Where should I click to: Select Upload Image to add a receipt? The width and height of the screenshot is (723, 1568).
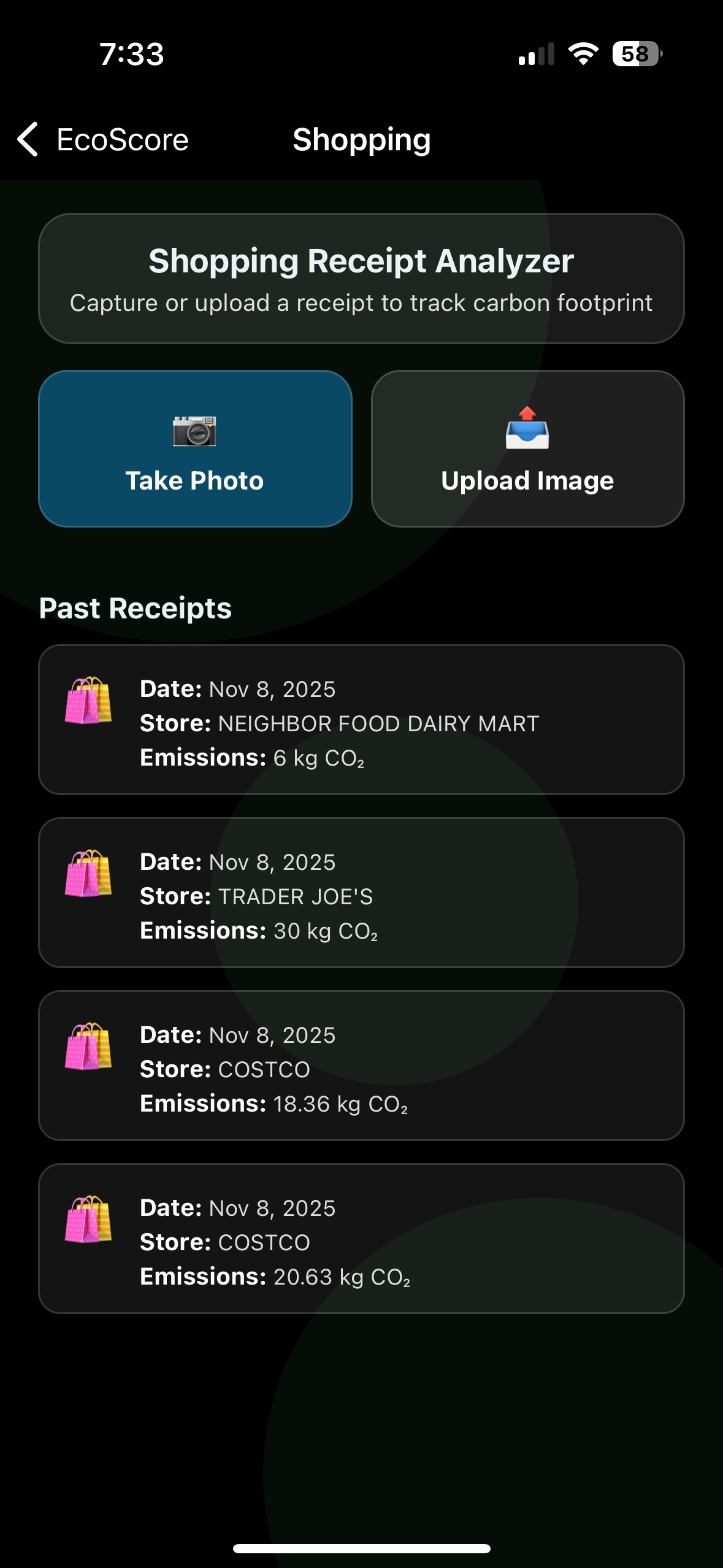pyautogui.click(x=527, y=448)
